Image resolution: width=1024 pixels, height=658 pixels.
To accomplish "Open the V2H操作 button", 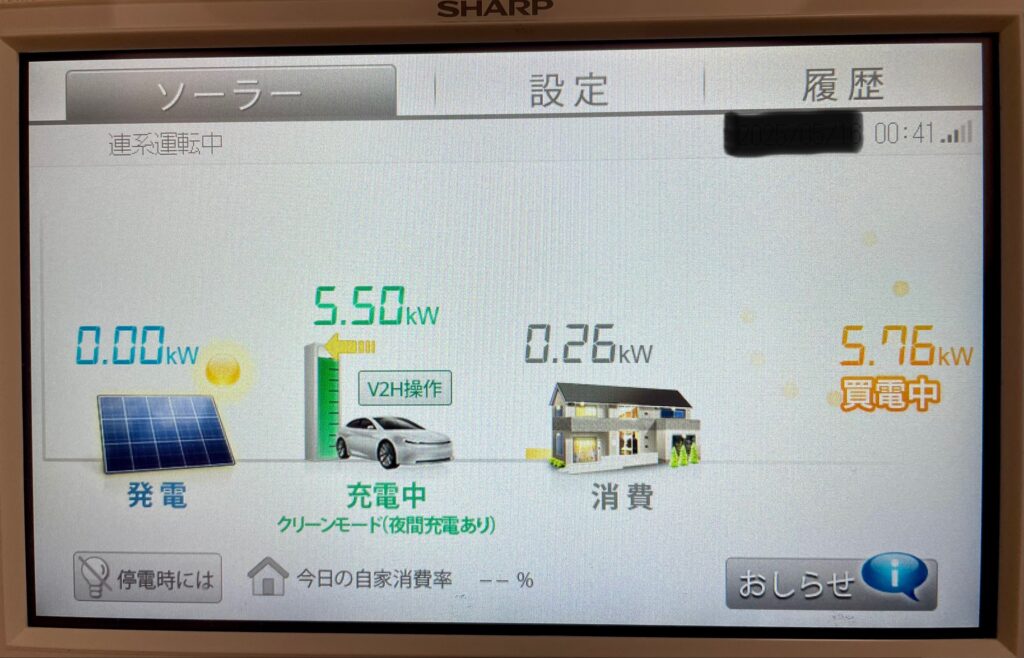I will 405,387.
